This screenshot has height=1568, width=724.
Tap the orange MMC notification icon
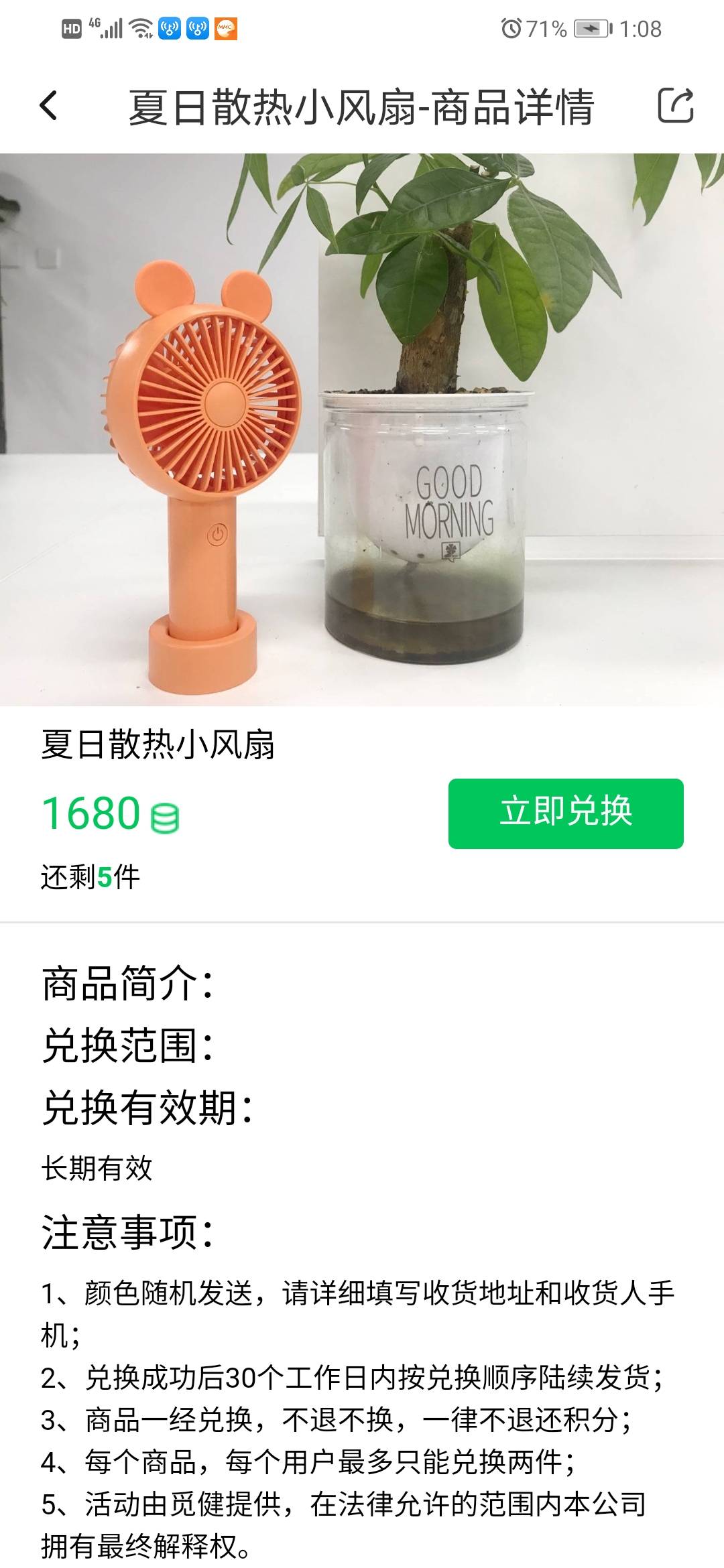(x=226, y=28)
